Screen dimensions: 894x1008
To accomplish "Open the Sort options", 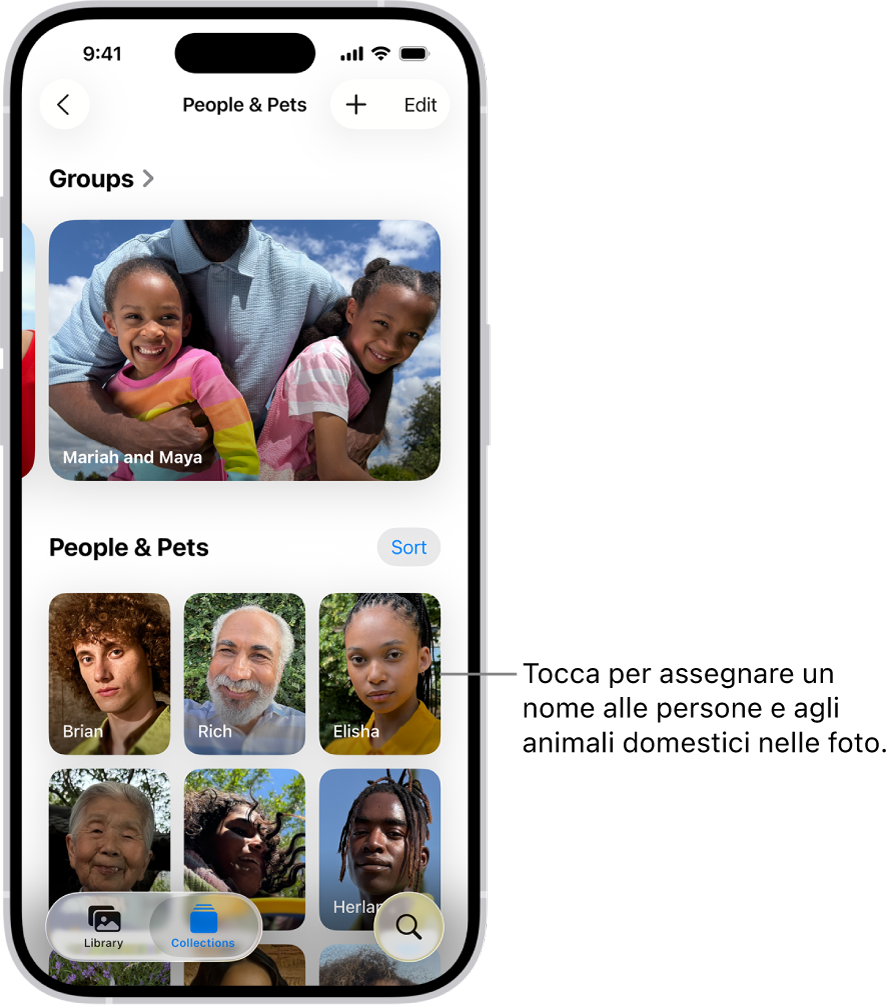I will point(408,547).
